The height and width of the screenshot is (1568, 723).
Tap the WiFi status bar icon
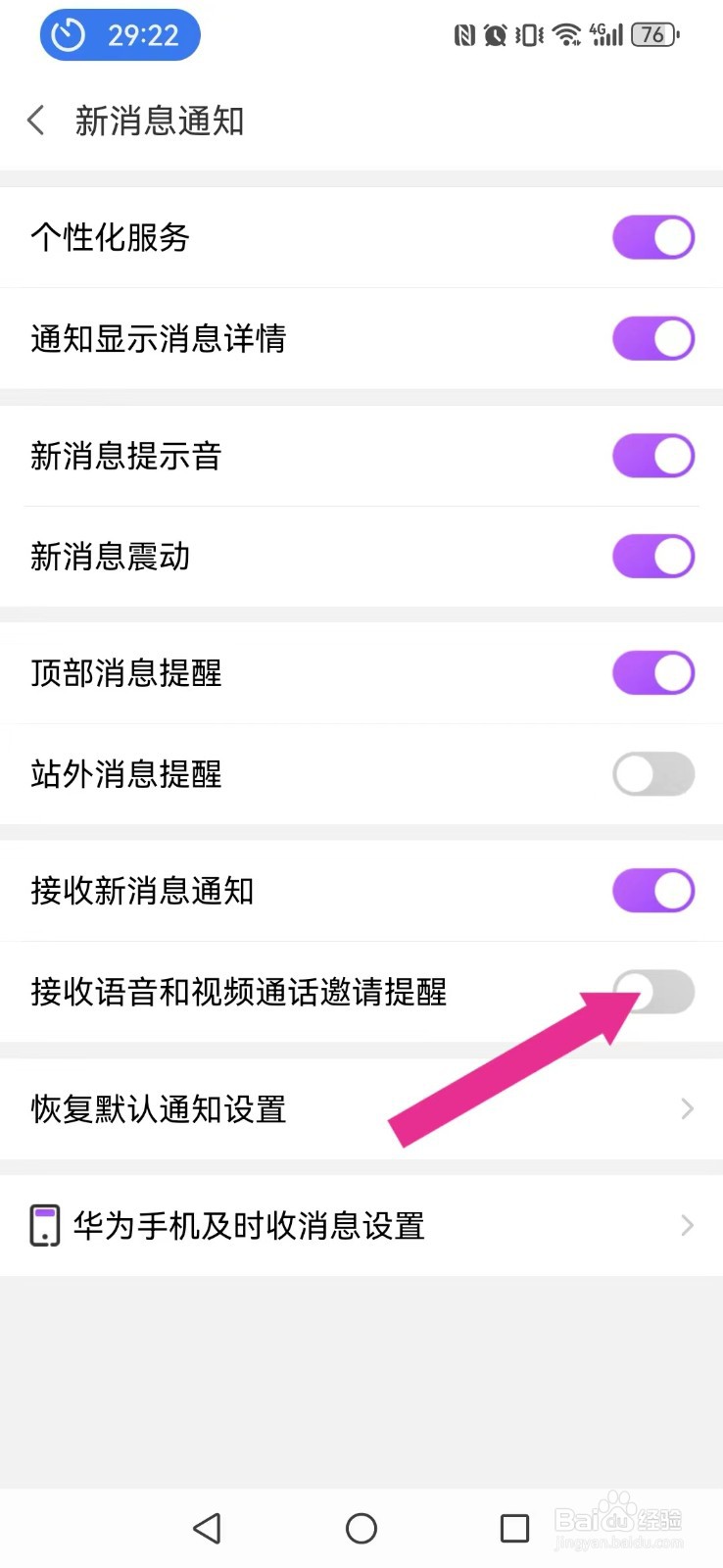566,34
